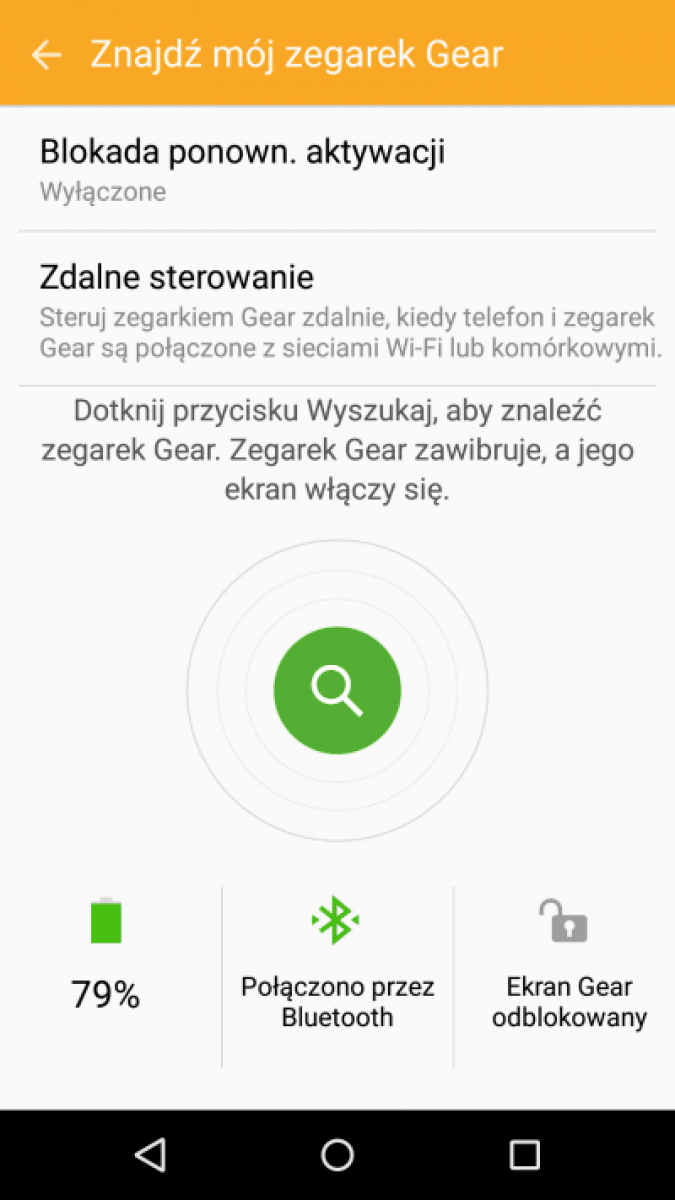675x1200 pixels.
Task: Open Blokada ponown. aktywacji setting
Action: click(337, 169)
